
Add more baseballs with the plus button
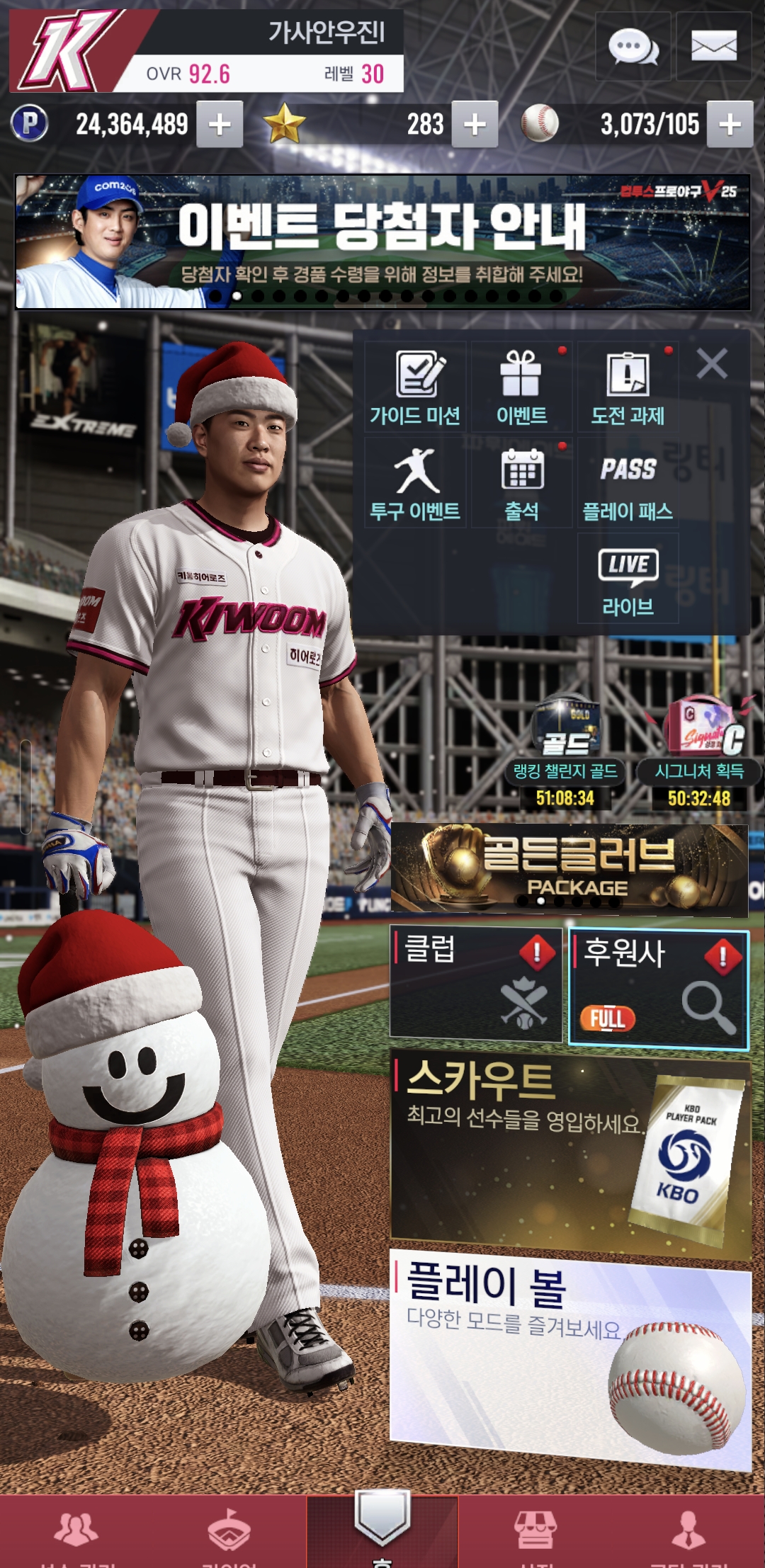click(730, 125)
